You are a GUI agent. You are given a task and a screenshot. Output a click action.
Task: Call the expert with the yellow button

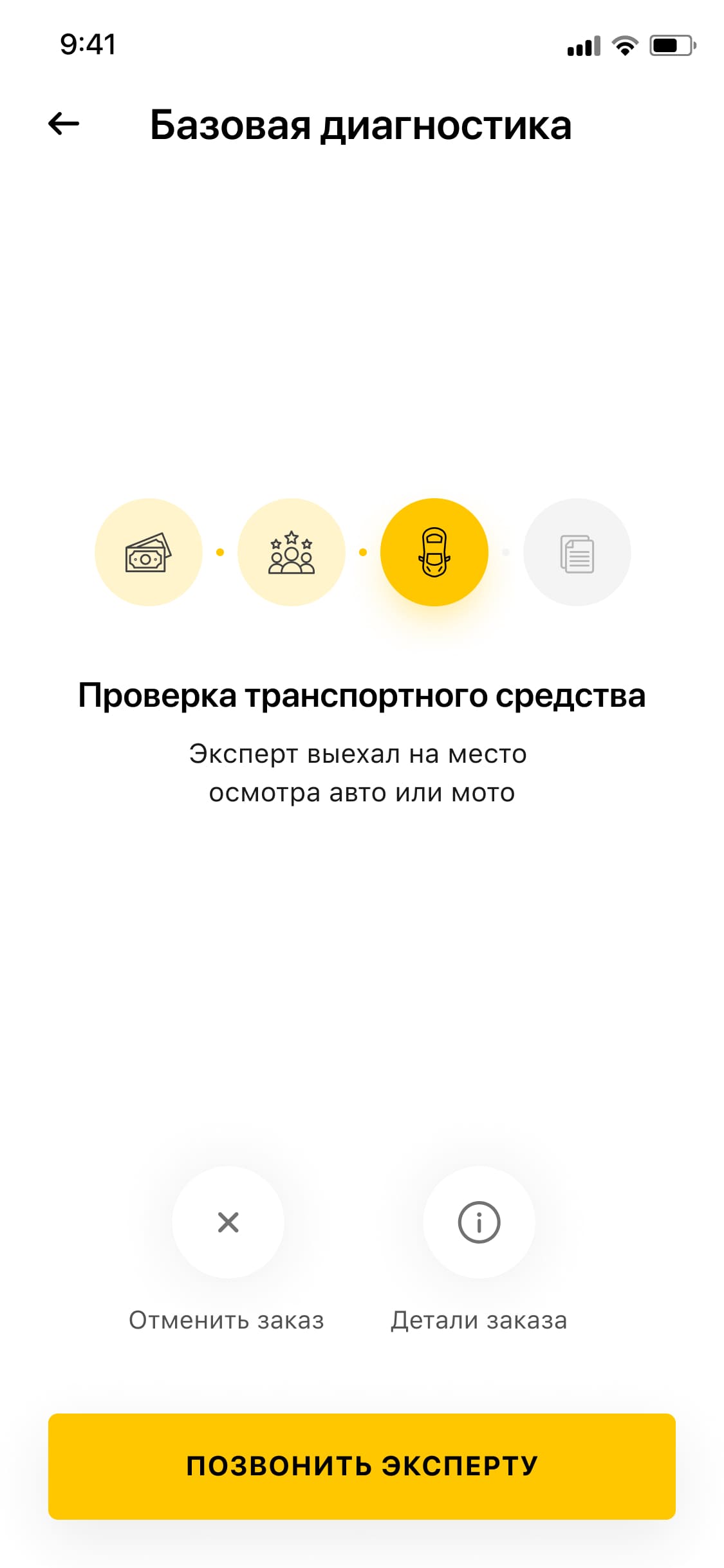pos(362,1466)
